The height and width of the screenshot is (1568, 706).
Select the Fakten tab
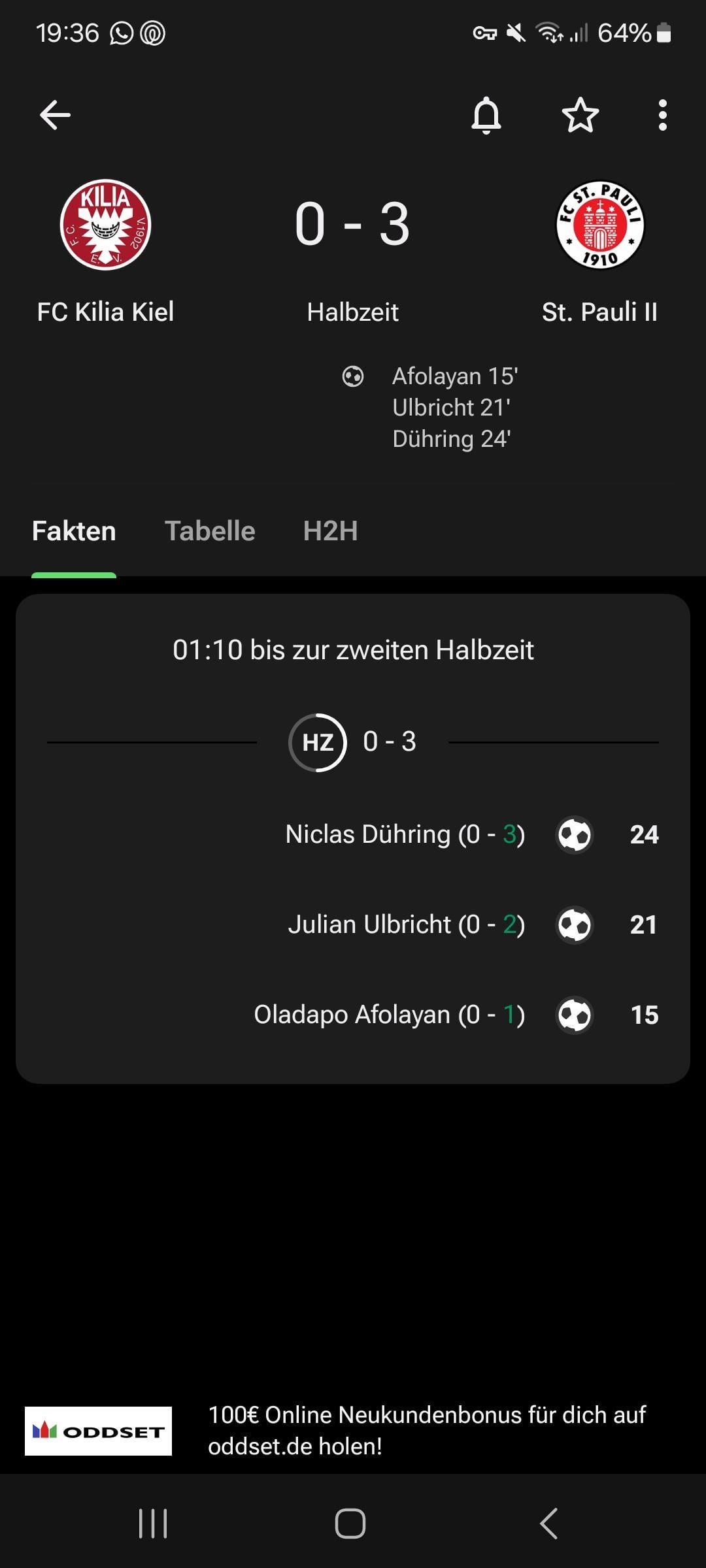[74, 531]
